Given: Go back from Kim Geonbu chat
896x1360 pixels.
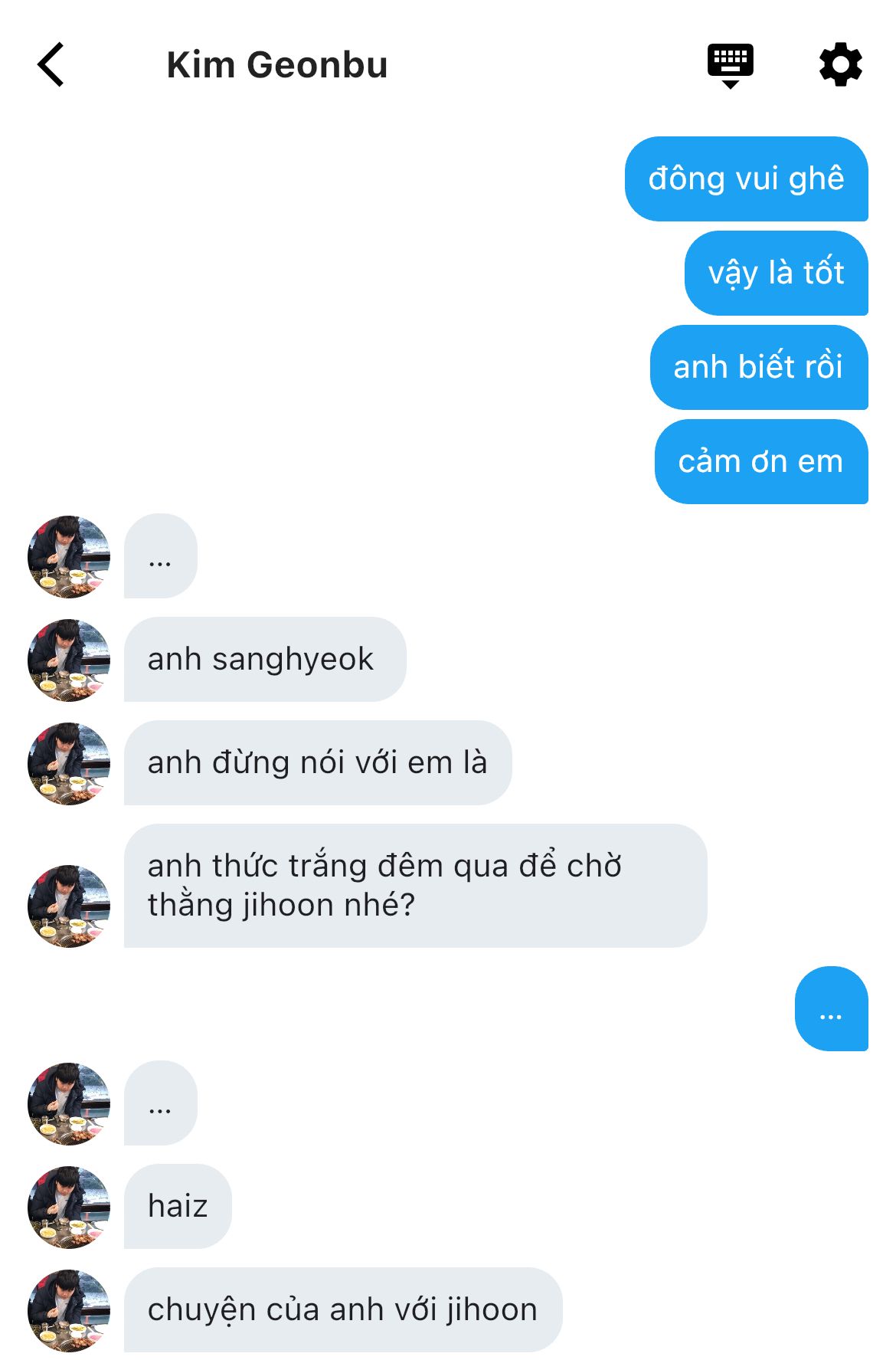Looking at the screenshot, I should (x=51, y=65).
